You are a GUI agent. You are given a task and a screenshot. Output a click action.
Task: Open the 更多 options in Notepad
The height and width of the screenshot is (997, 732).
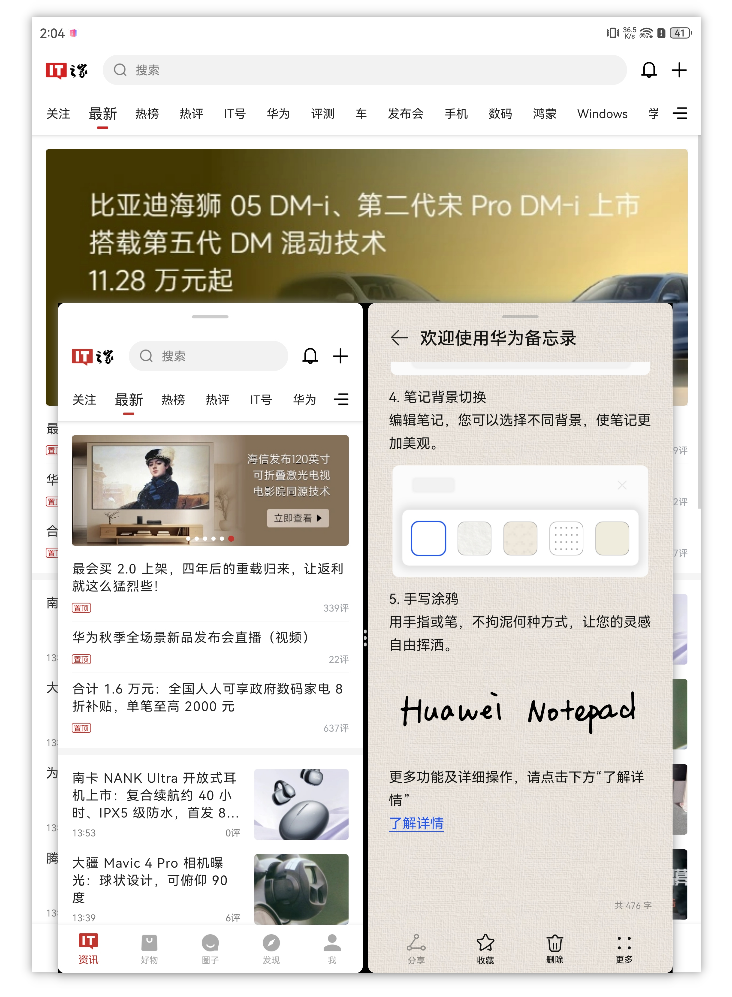click(624, 946)
